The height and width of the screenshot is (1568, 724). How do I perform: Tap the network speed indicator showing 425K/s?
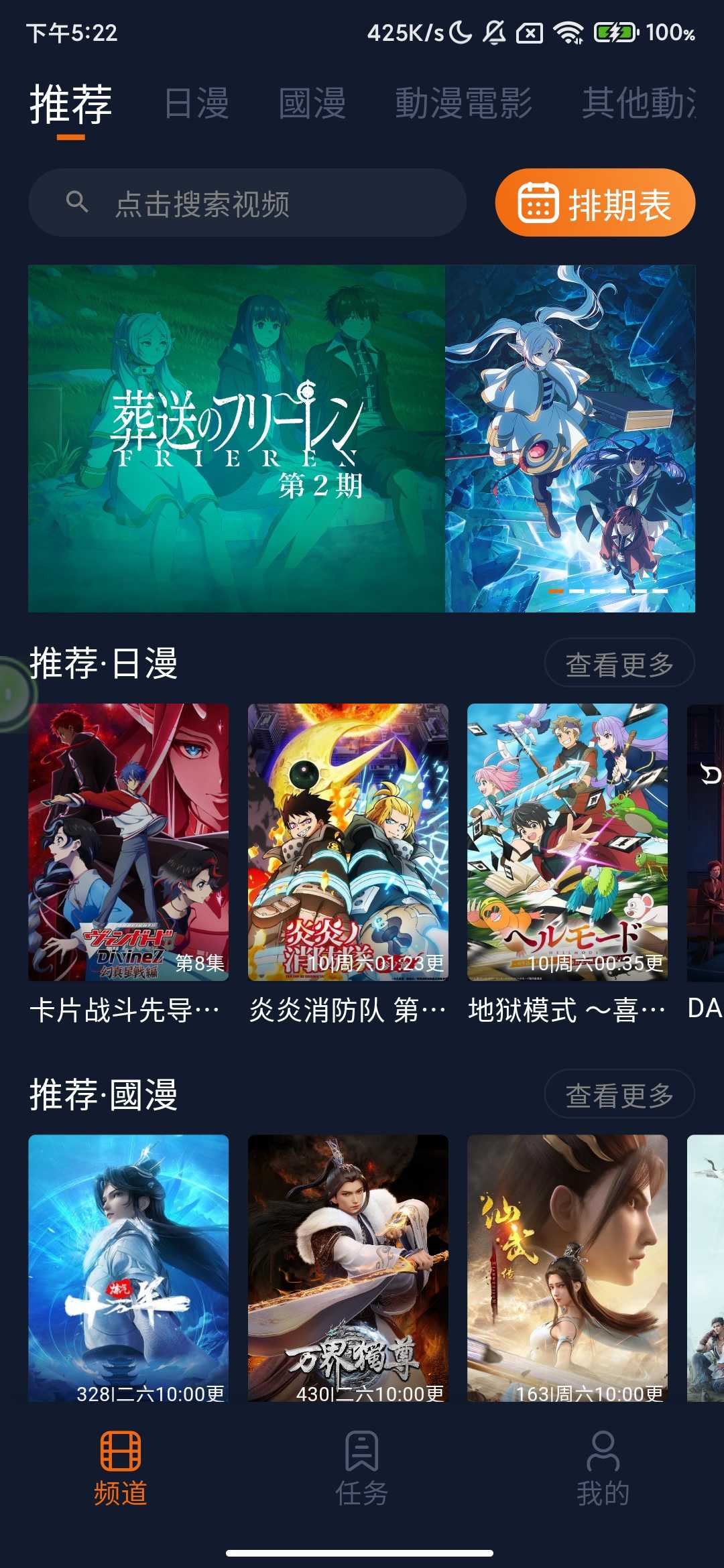[402, 32]
